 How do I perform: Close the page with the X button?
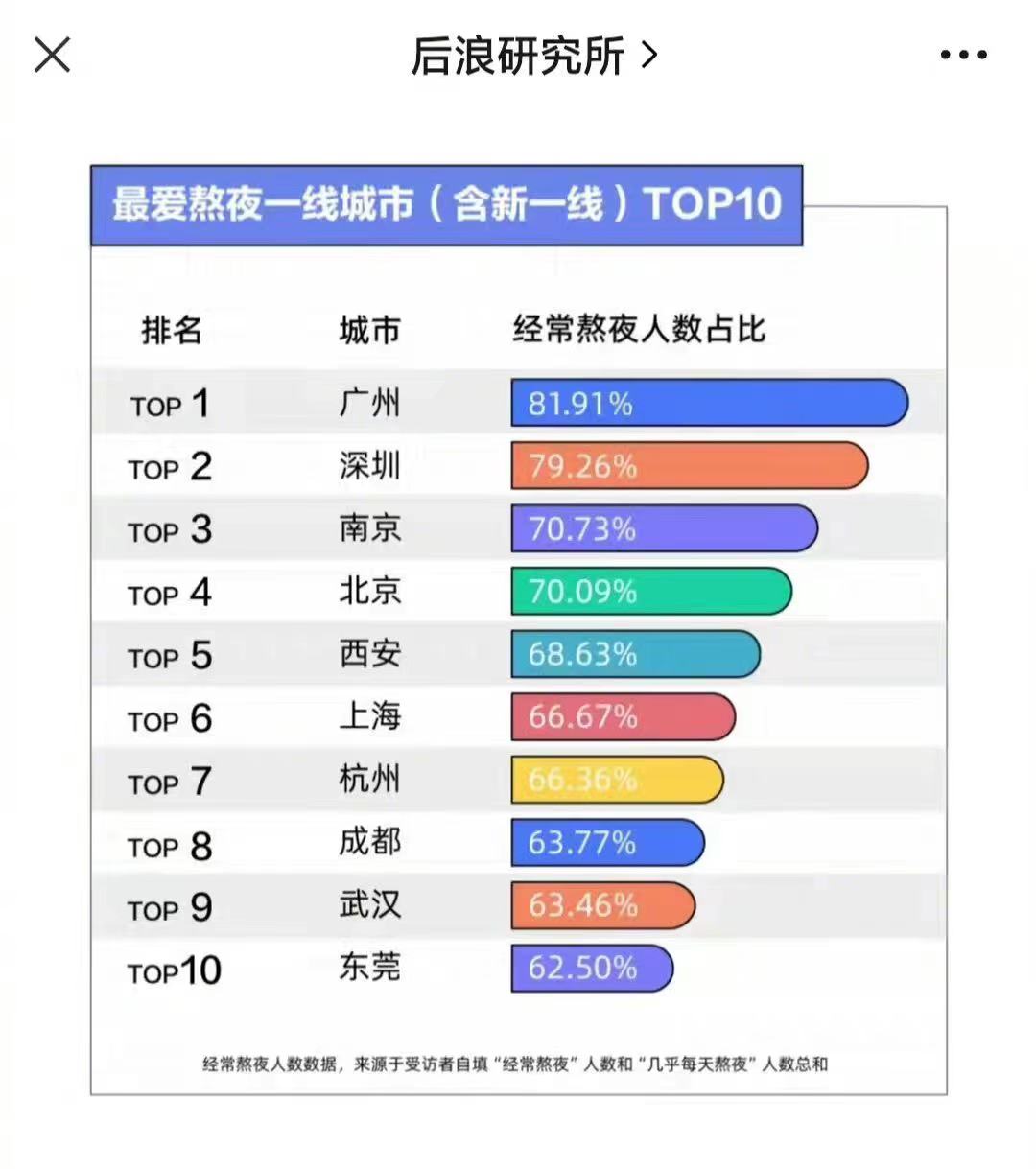(x=52, y=55)
